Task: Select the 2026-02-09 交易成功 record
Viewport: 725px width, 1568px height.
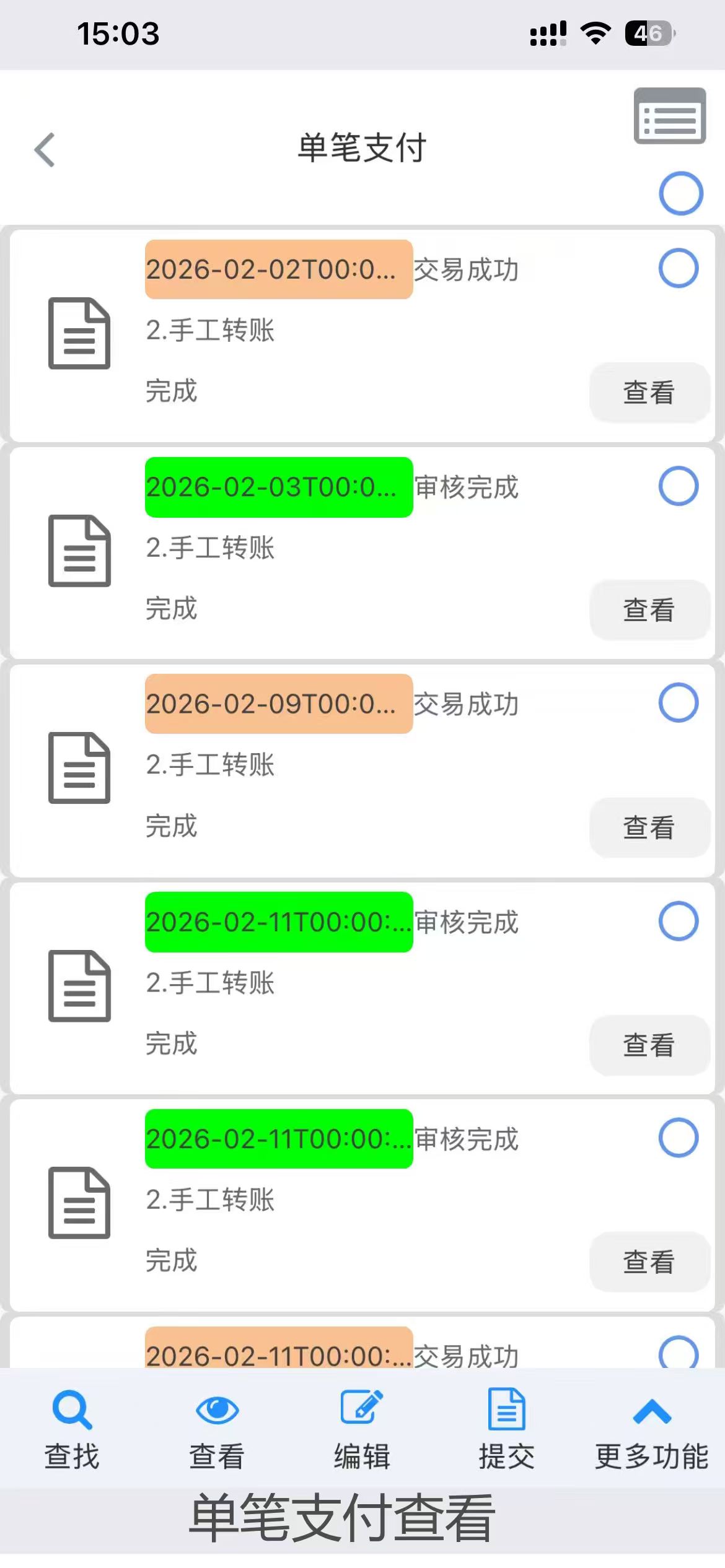Action: coord(679,703)
